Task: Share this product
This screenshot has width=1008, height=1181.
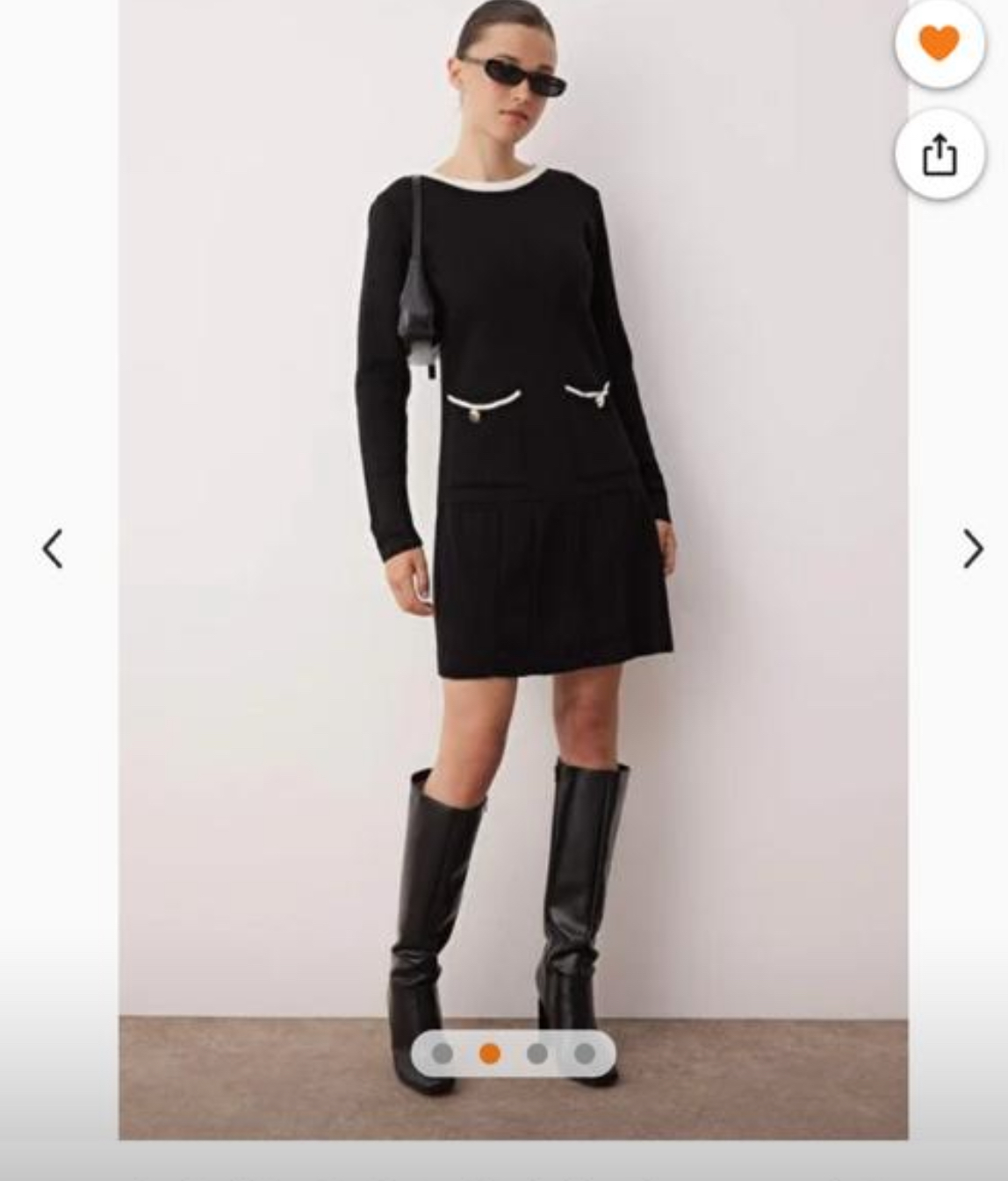Action: coord(939,155)
